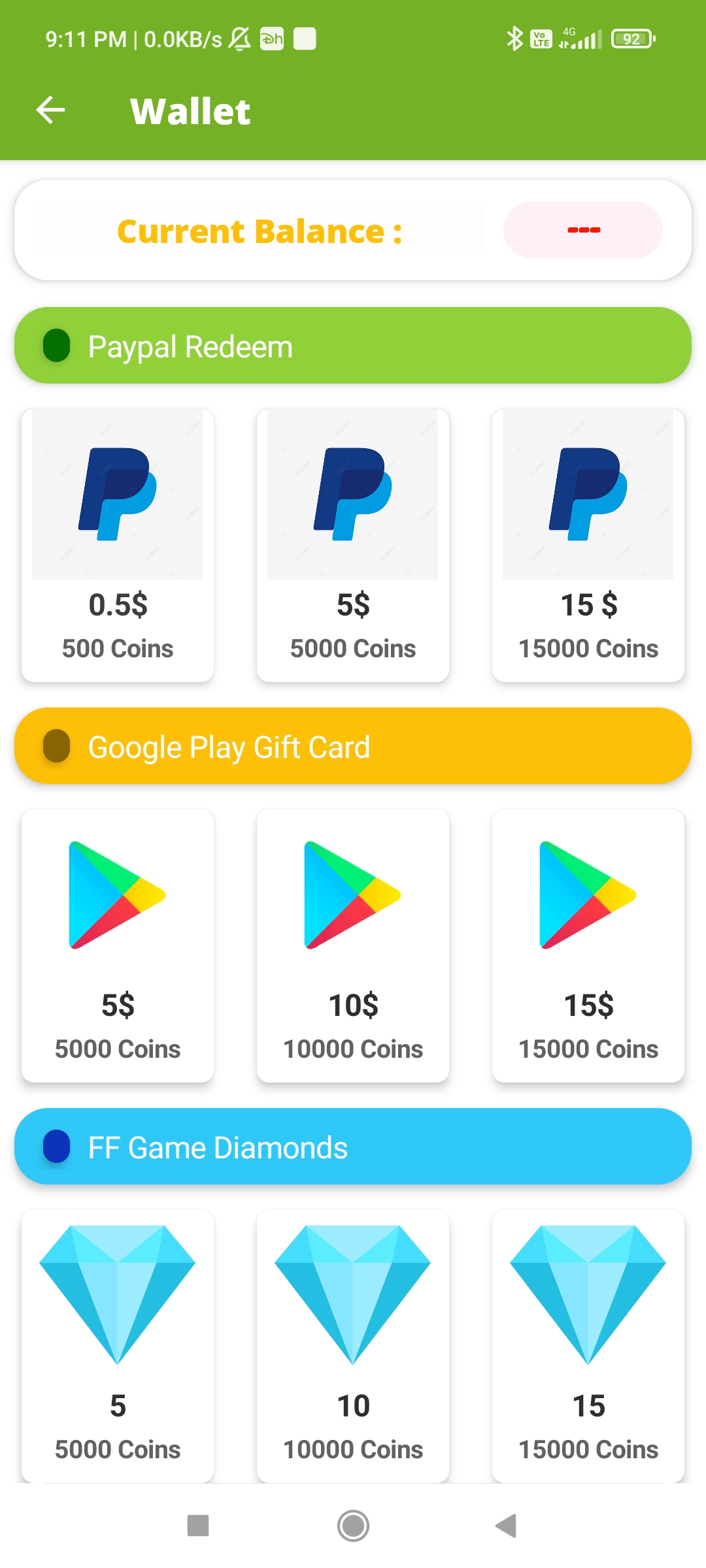Go back from the Wallet screen

tap(50, 110)
